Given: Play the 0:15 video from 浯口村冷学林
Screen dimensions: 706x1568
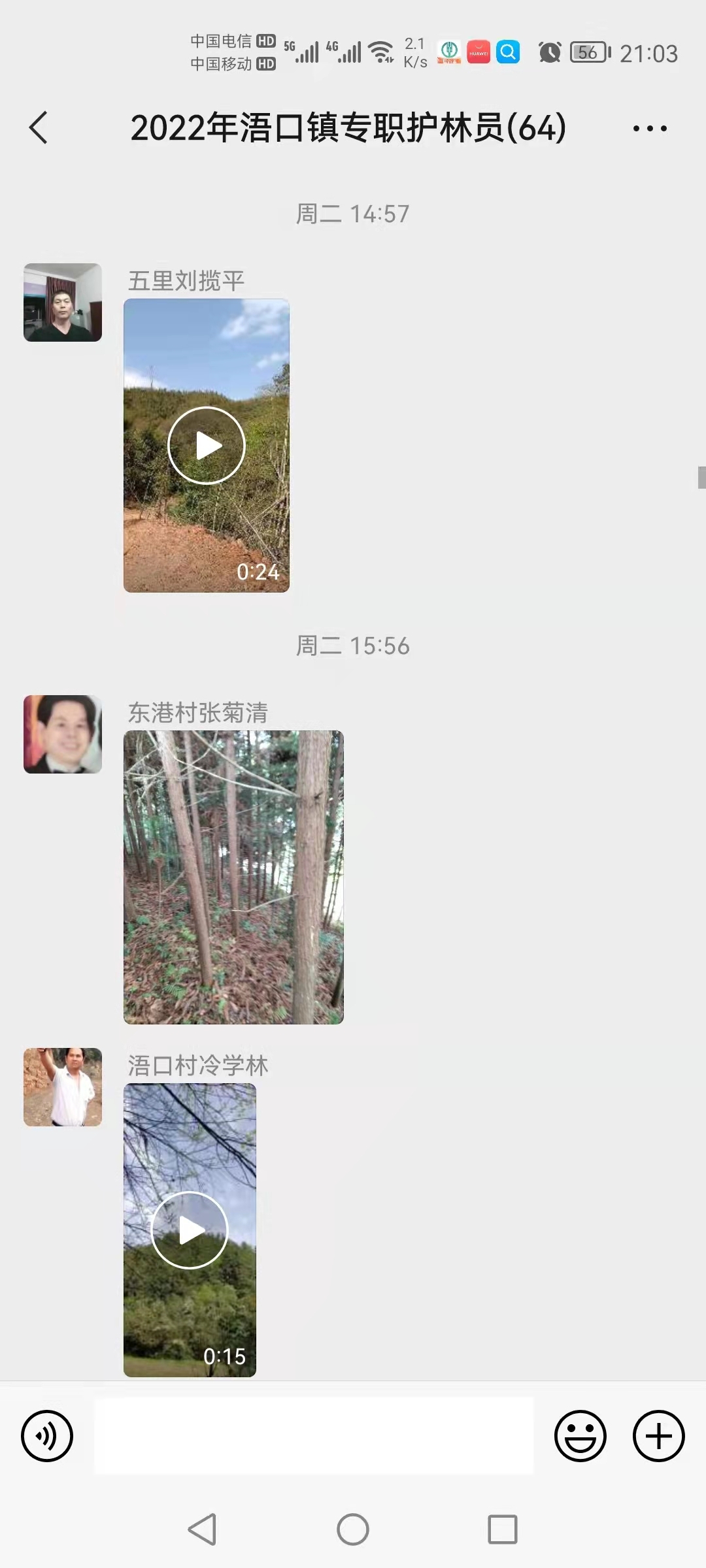Looking at the screenshot, I should tap(190, 1230).
